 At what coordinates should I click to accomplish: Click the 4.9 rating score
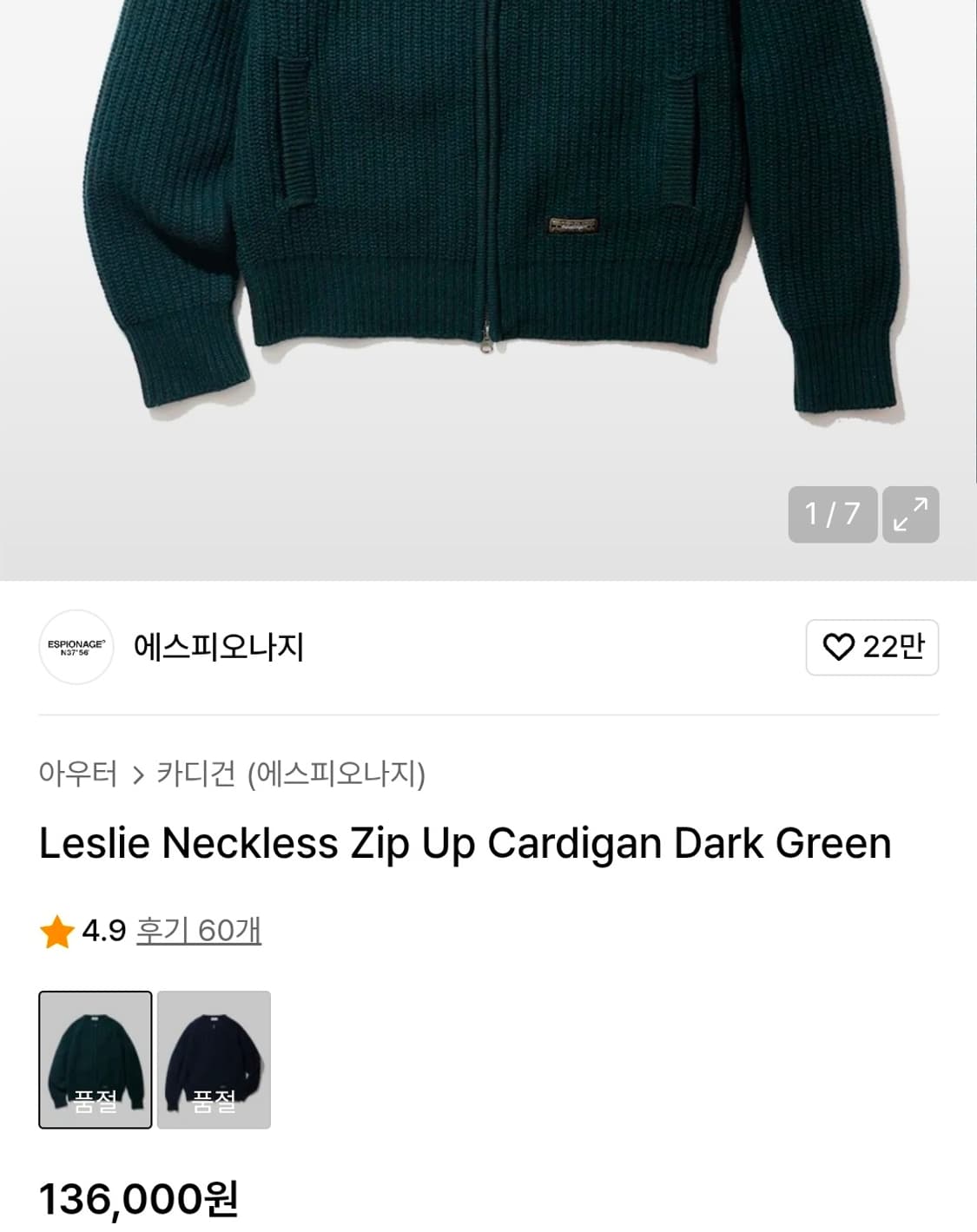tap(103, 932)
